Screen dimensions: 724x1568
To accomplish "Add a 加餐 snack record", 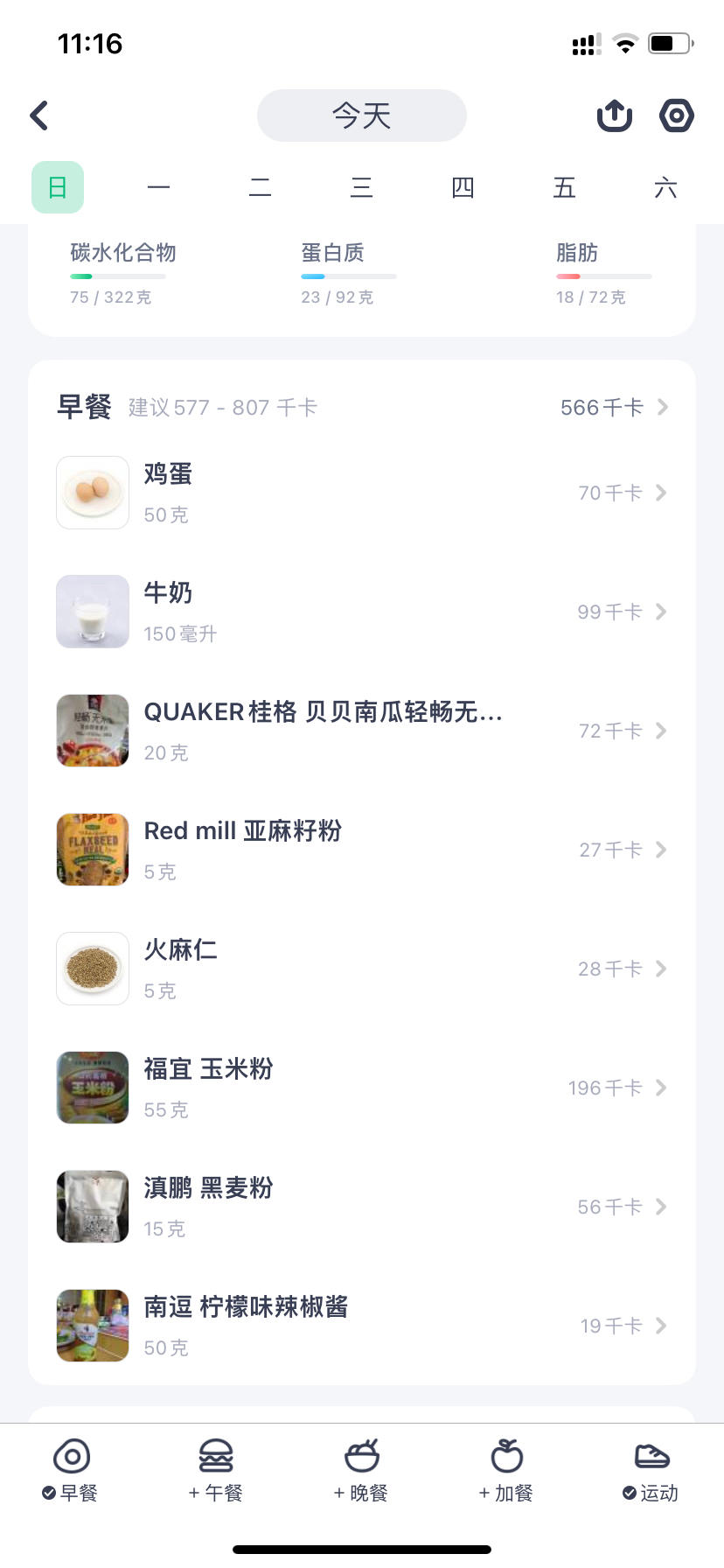I will [506, 1471].
